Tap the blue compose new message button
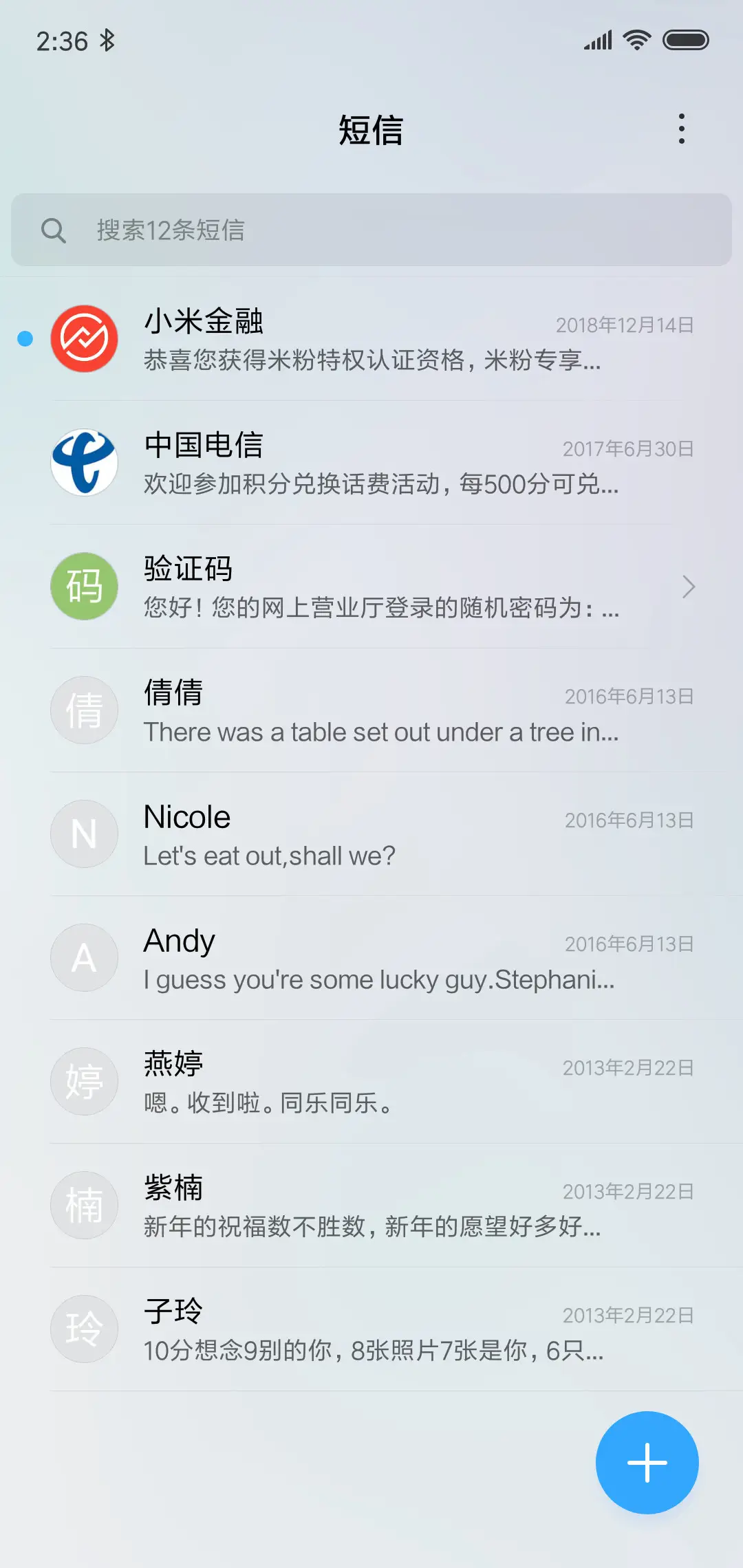The image size is (743, 1568). click(x=647, y=1462)
